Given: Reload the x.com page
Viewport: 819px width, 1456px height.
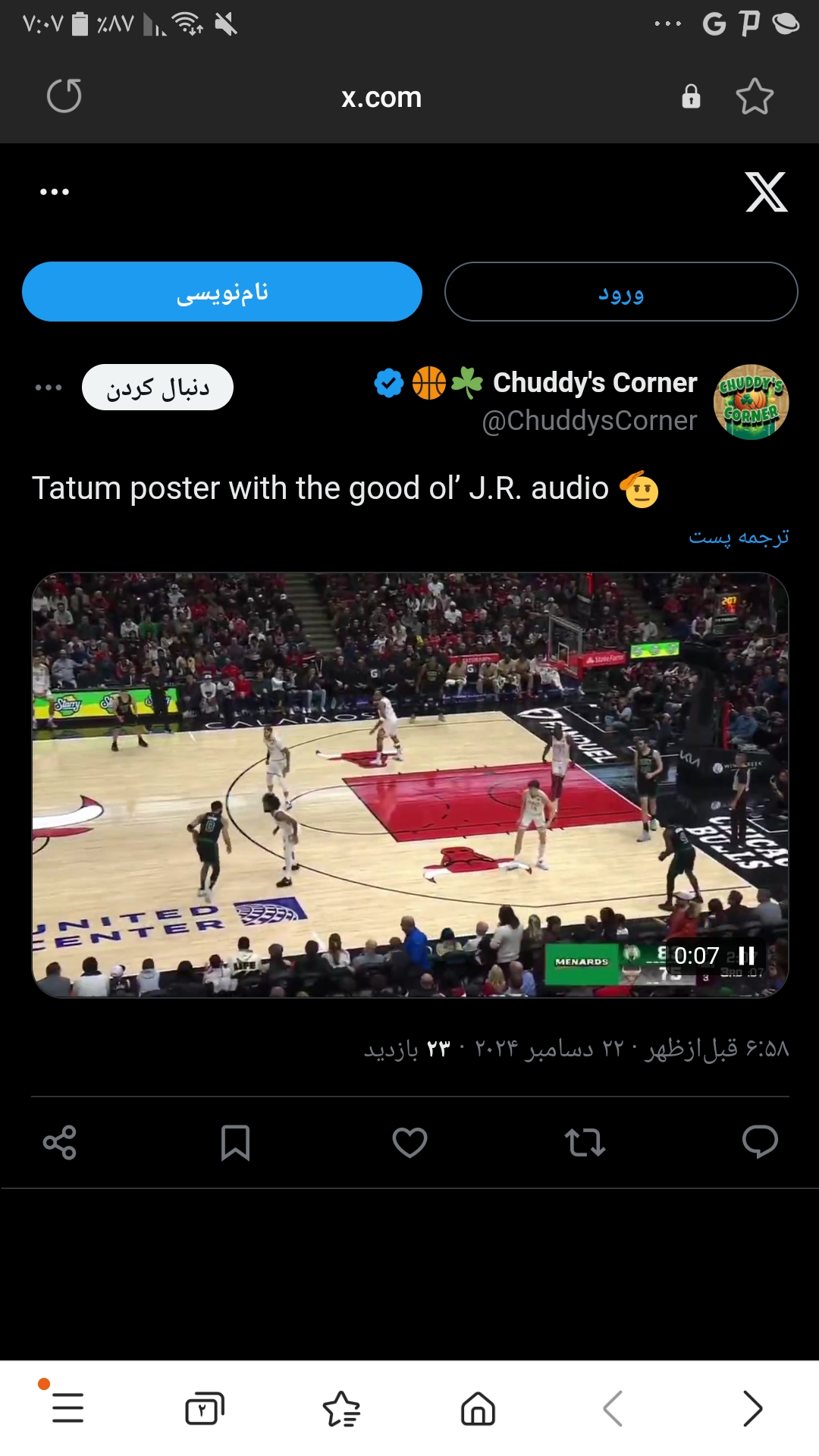Looking at the screenshot, I should tap(64, 96).
